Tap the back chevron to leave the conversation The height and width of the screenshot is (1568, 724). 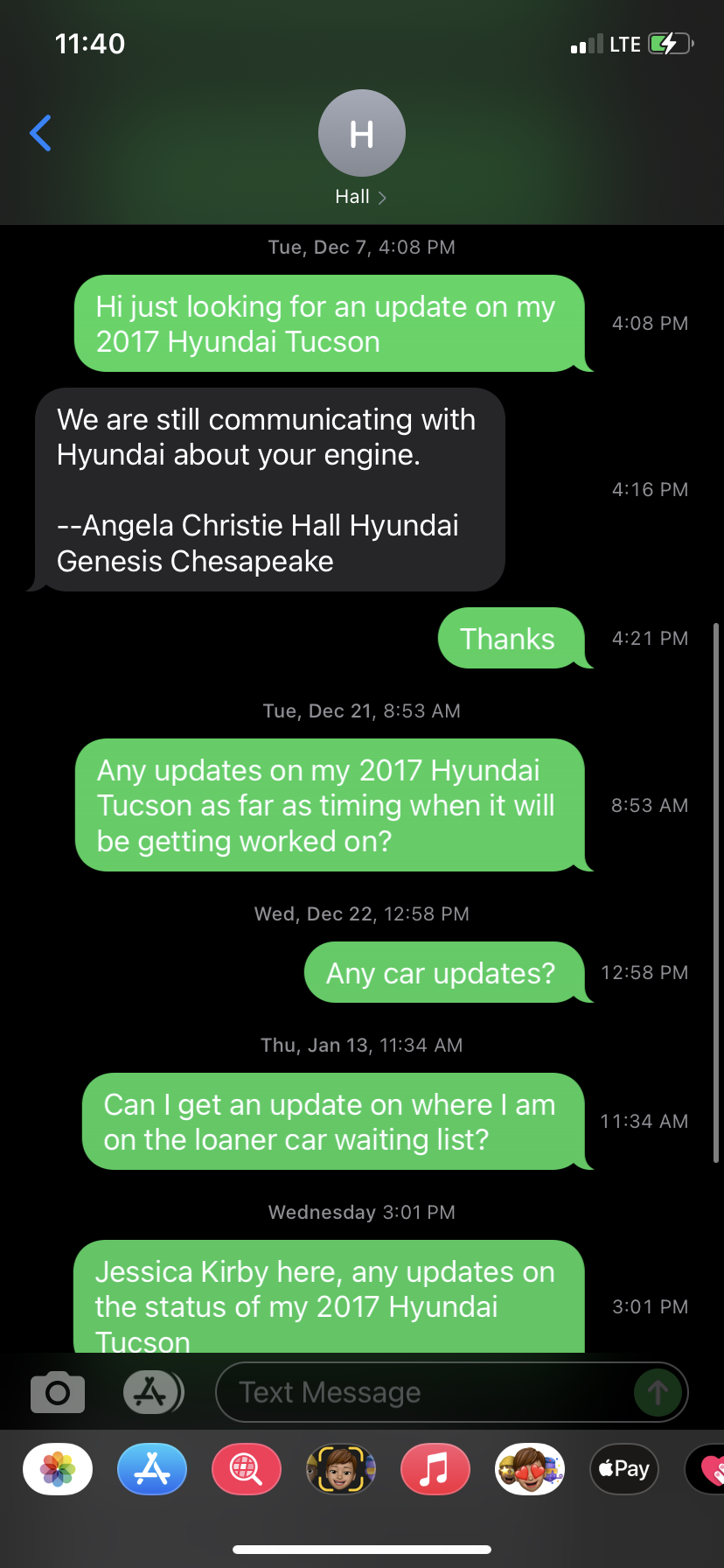(39, 132)
